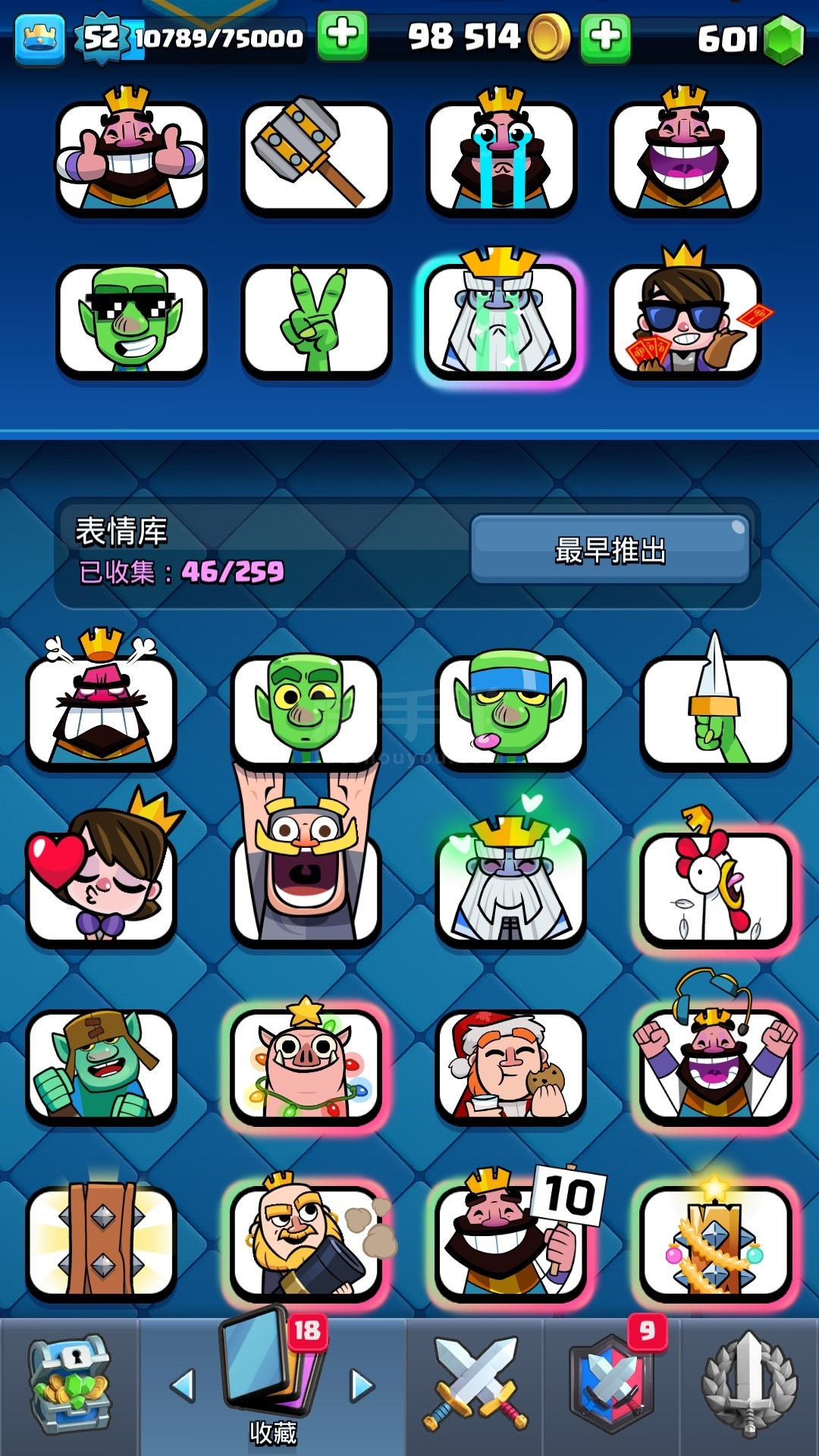This screenshot has width=819, height=1456.
Task: Add more experience with green plus
Action: tap(342, 35)
